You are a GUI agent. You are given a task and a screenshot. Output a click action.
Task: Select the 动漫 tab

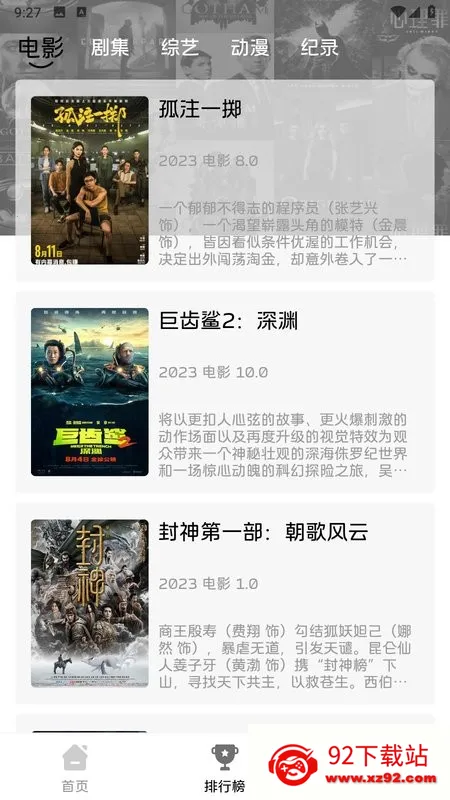[x=249, y=48]
